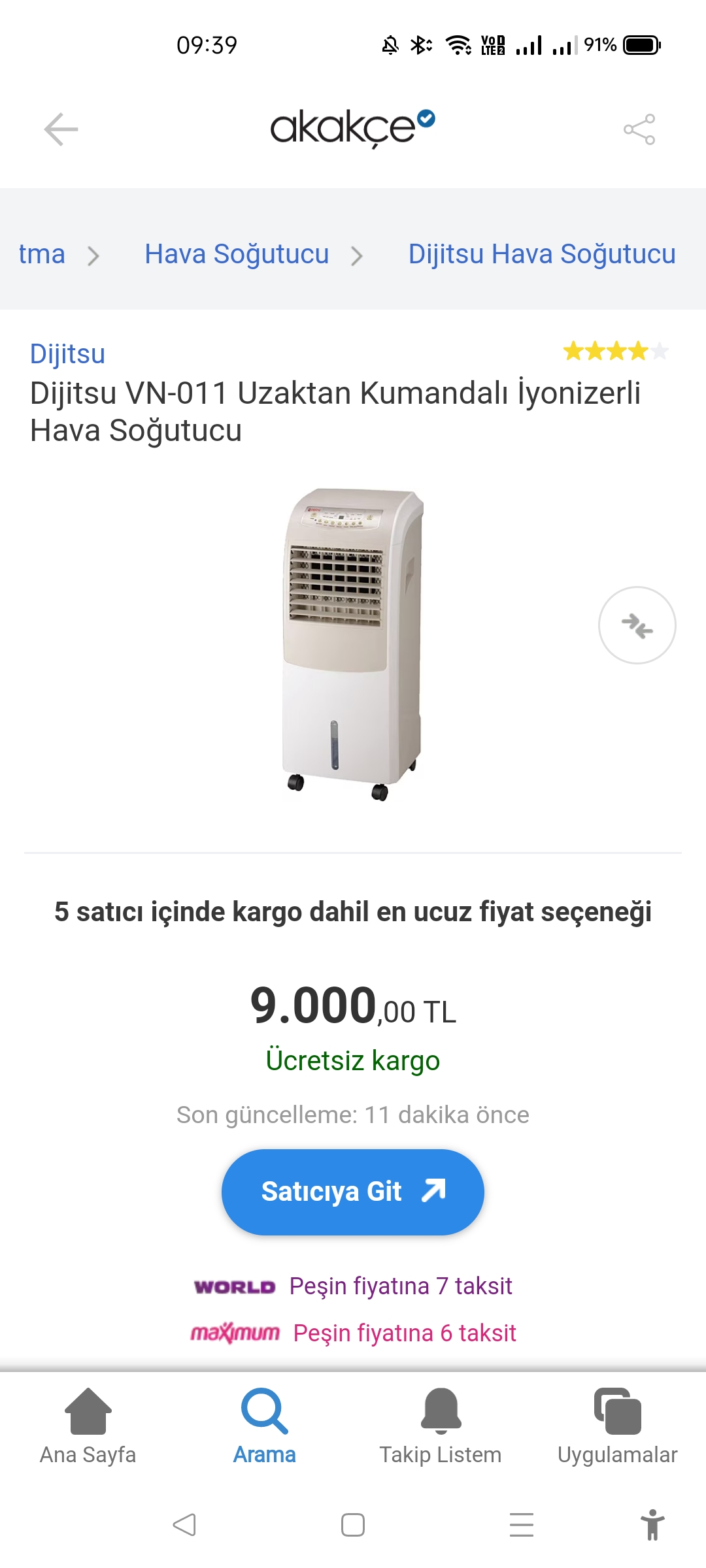This screenshot has width=706, height=1568.
Task: Go back using the top-left arrow
Action: [x=61, y=129]
